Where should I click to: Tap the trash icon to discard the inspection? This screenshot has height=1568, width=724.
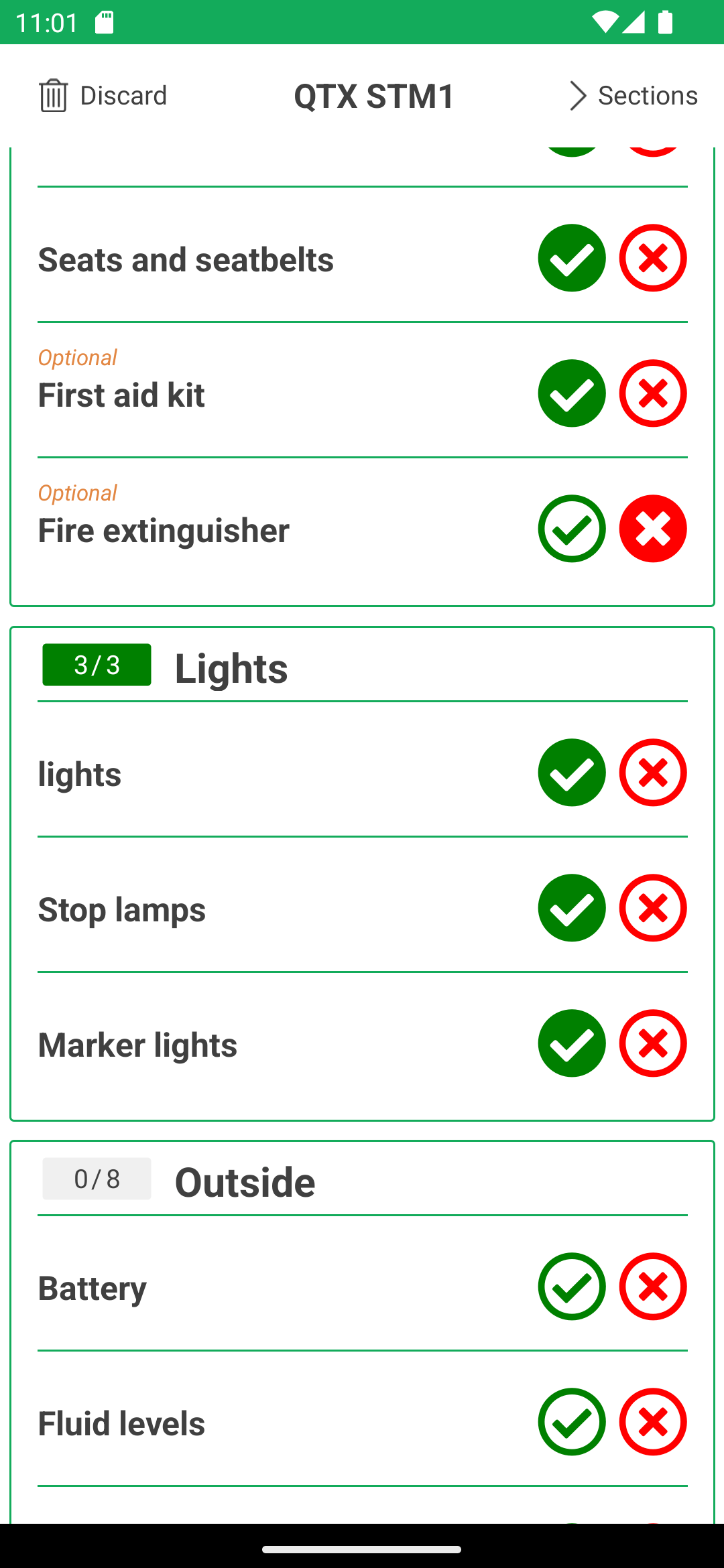pyautogui.click(x=54, y=95)
